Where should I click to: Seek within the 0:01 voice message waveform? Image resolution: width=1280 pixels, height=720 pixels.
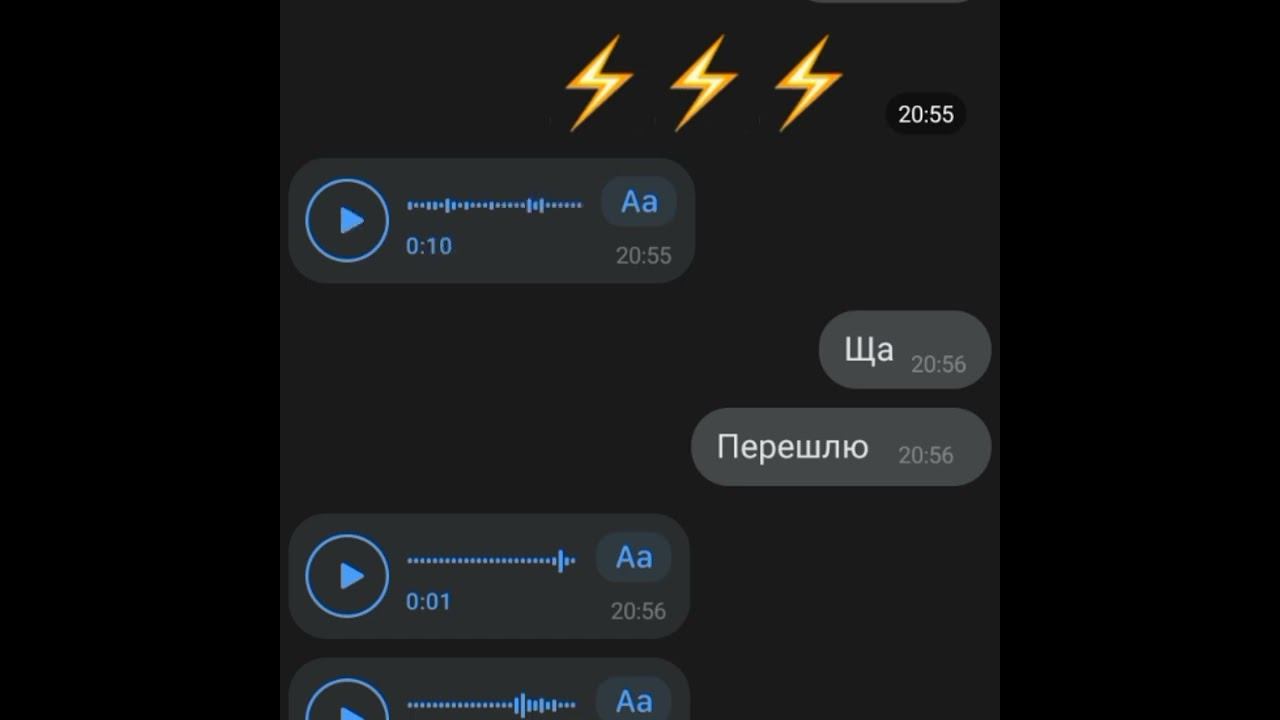click(x=491, y=561)
